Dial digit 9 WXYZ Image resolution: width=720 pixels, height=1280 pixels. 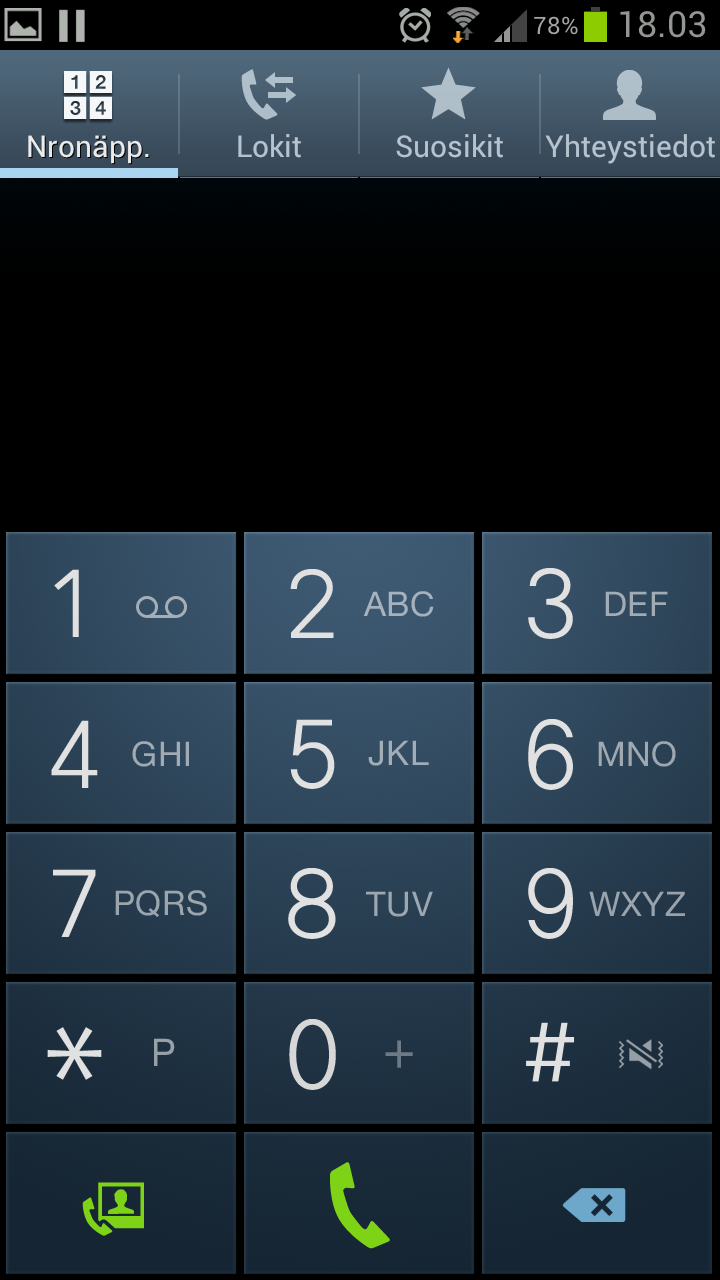(597, 903)
